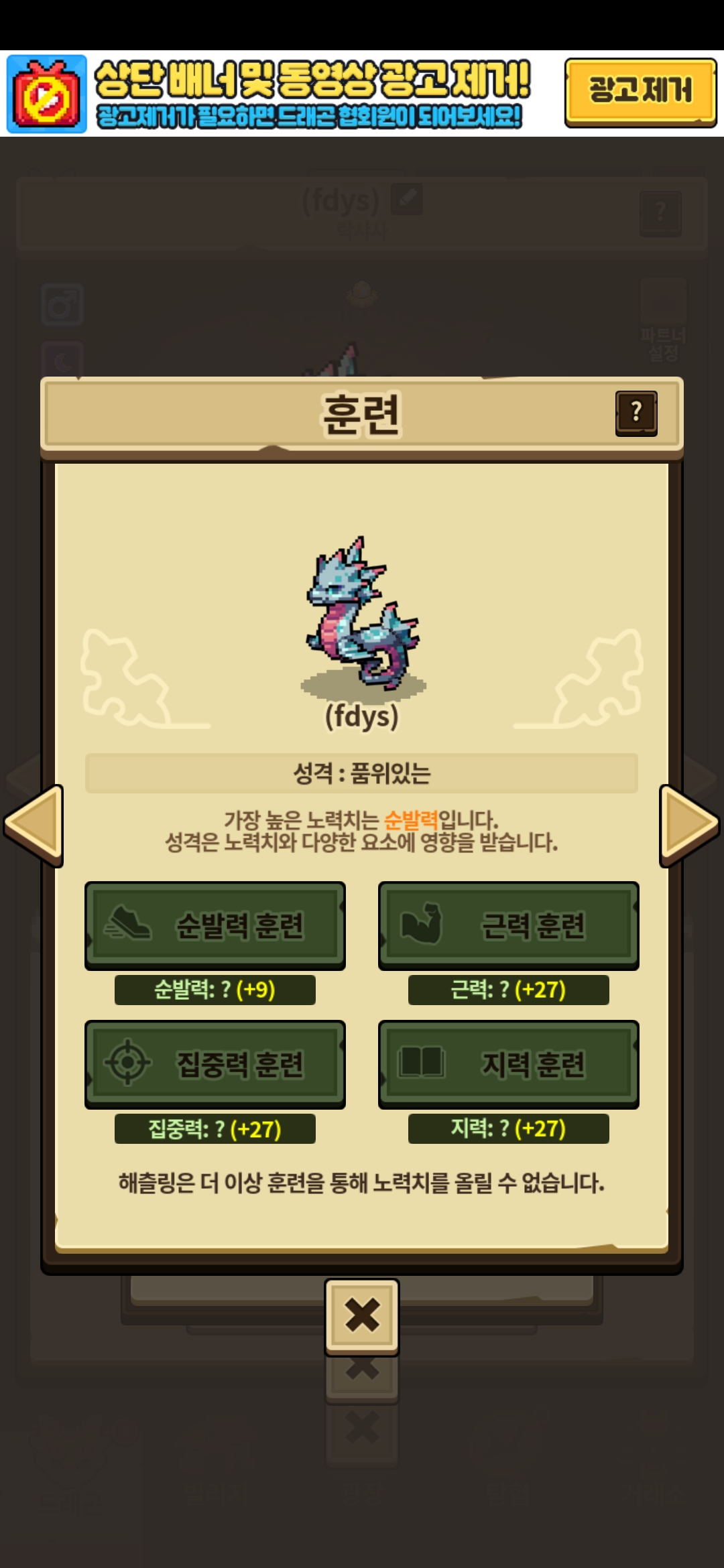
Task: Go to the next dragon with right arrow
Action: pyautogui.click(x=689, y=825)
